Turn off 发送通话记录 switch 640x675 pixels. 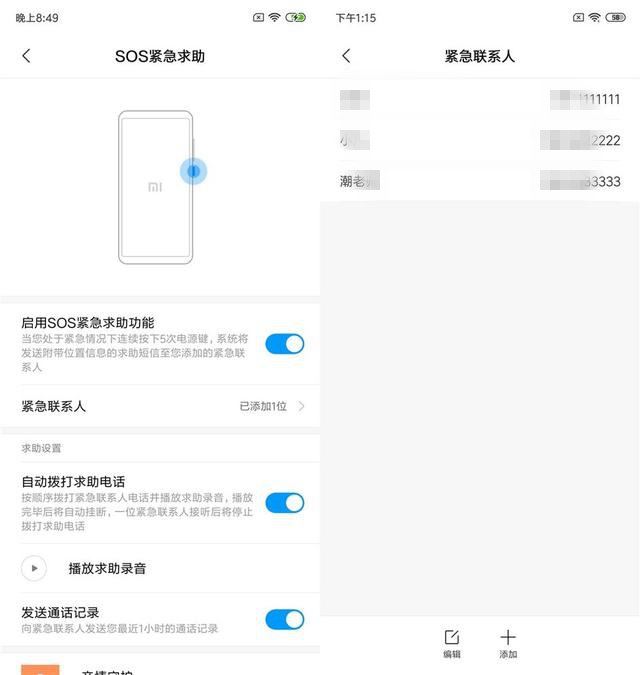tap(284, 619)
